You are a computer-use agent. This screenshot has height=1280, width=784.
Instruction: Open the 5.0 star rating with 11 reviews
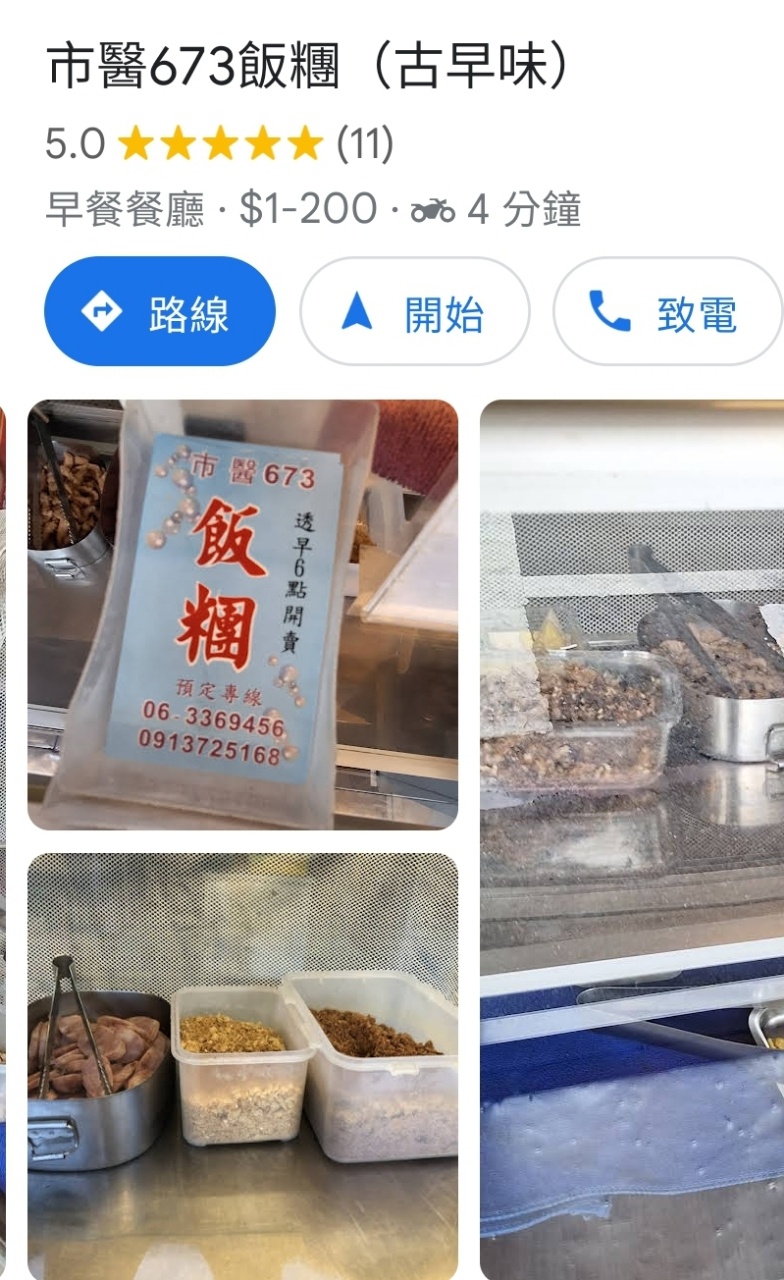click(x=220, y=145)
